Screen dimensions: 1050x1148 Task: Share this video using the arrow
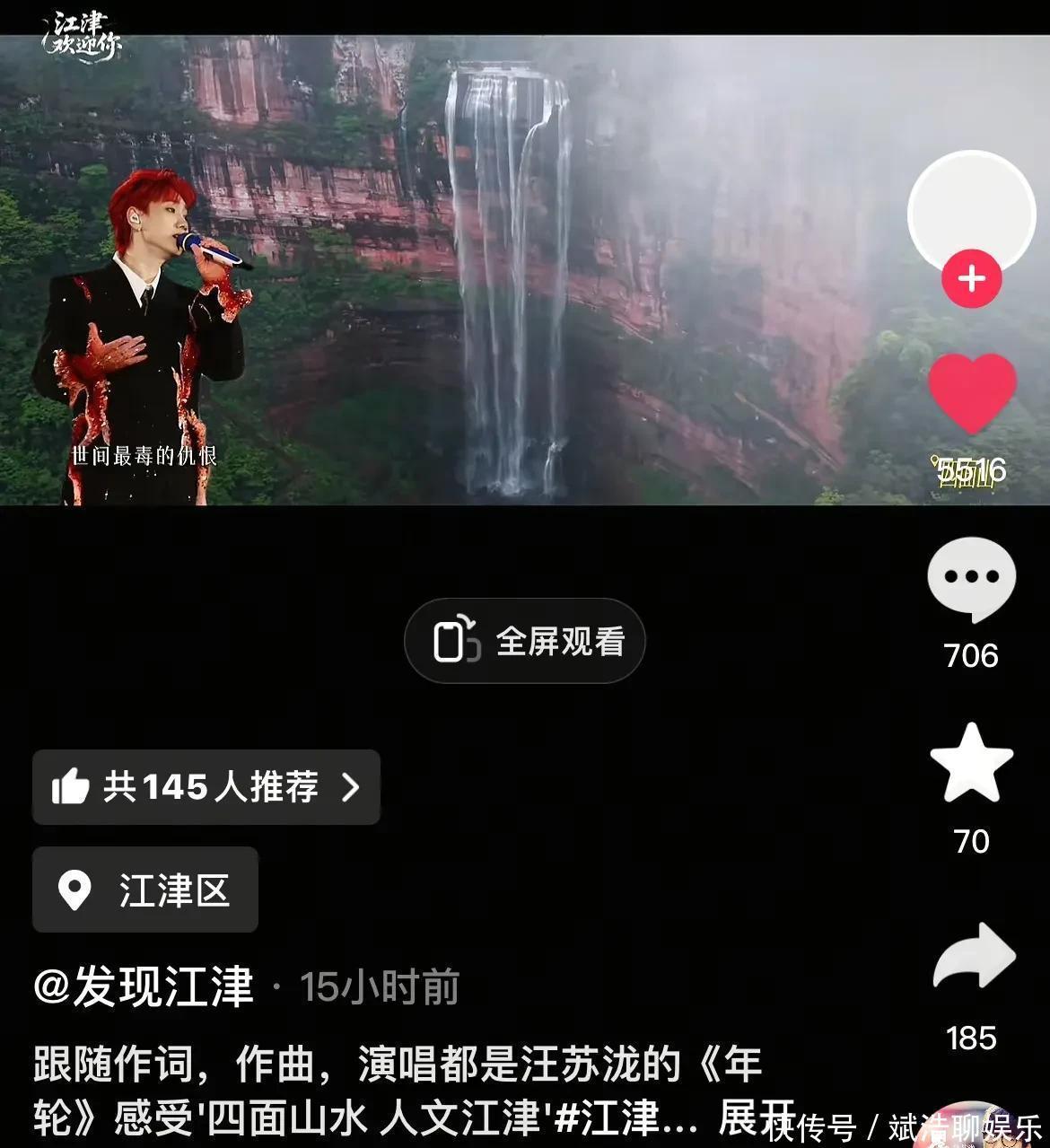[973, 958]
